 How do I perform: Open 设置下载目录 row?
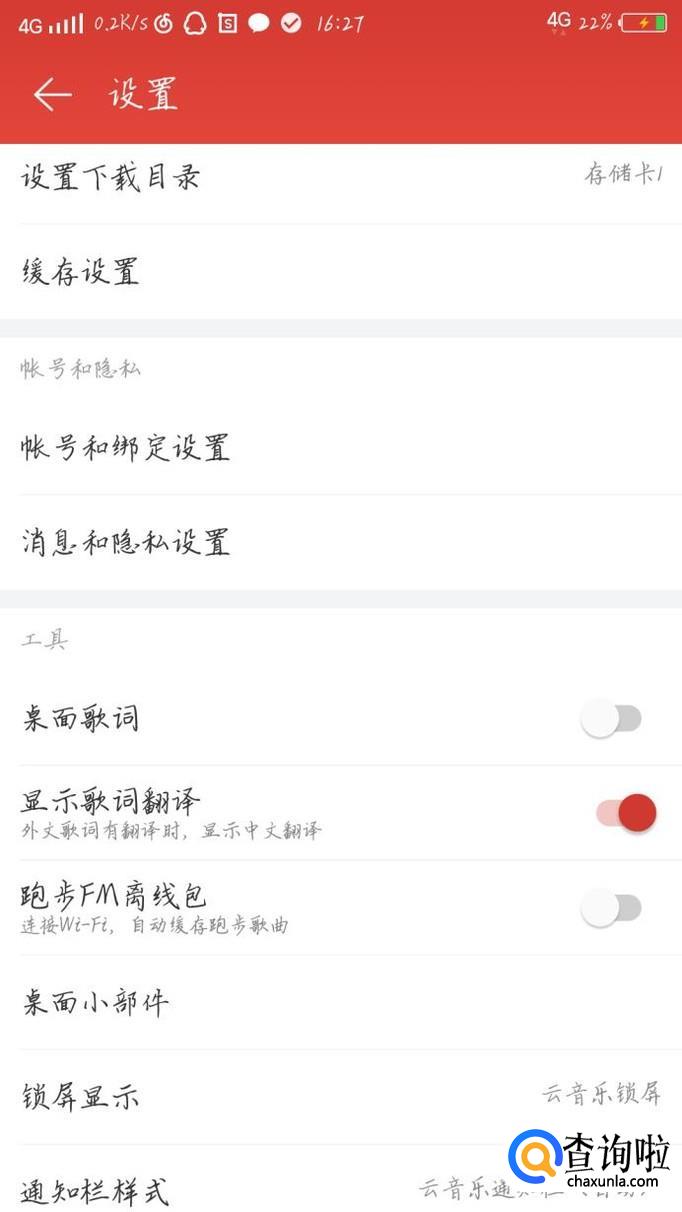(340, 177)
